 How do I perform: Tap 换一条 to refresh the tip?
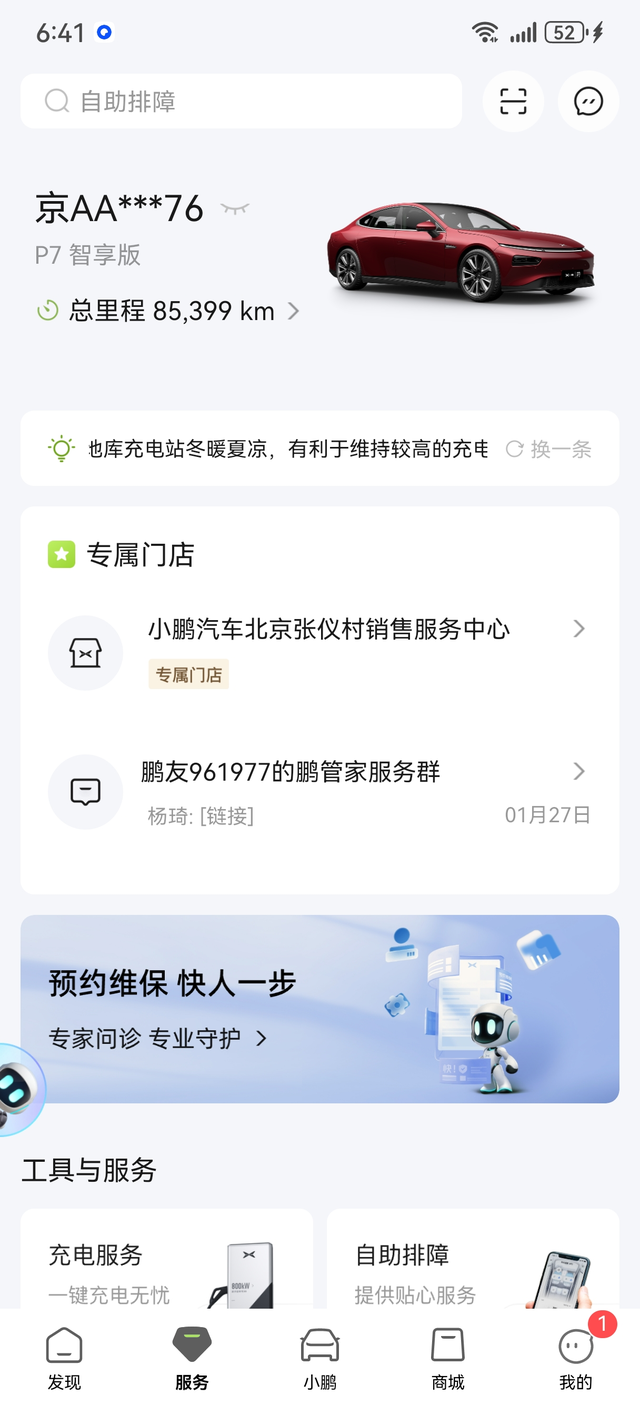[x=549, y=449]
